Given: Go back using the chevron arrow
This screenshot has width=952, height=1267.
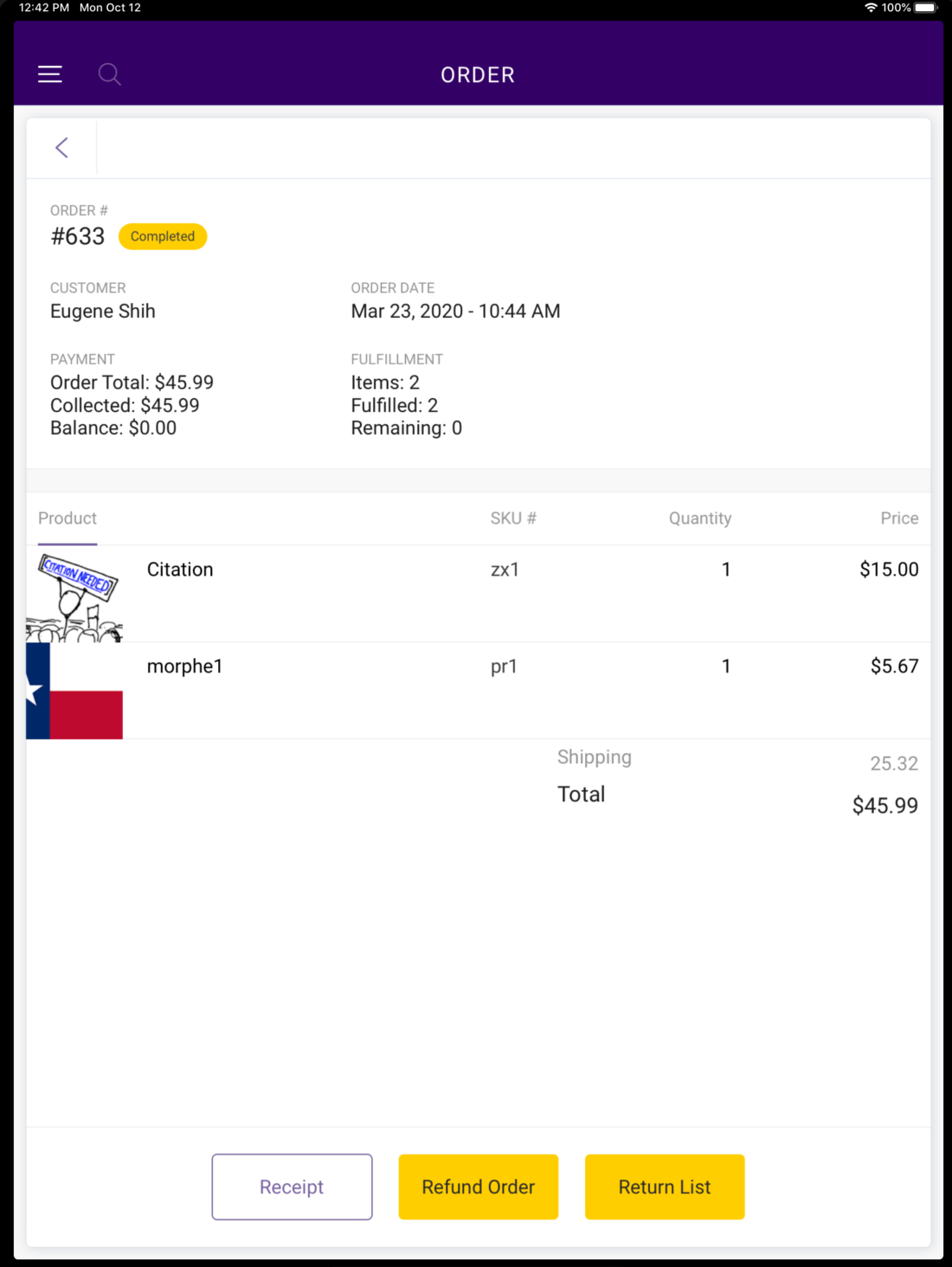Looking at the screenshot, I should [x=61, y=148].
